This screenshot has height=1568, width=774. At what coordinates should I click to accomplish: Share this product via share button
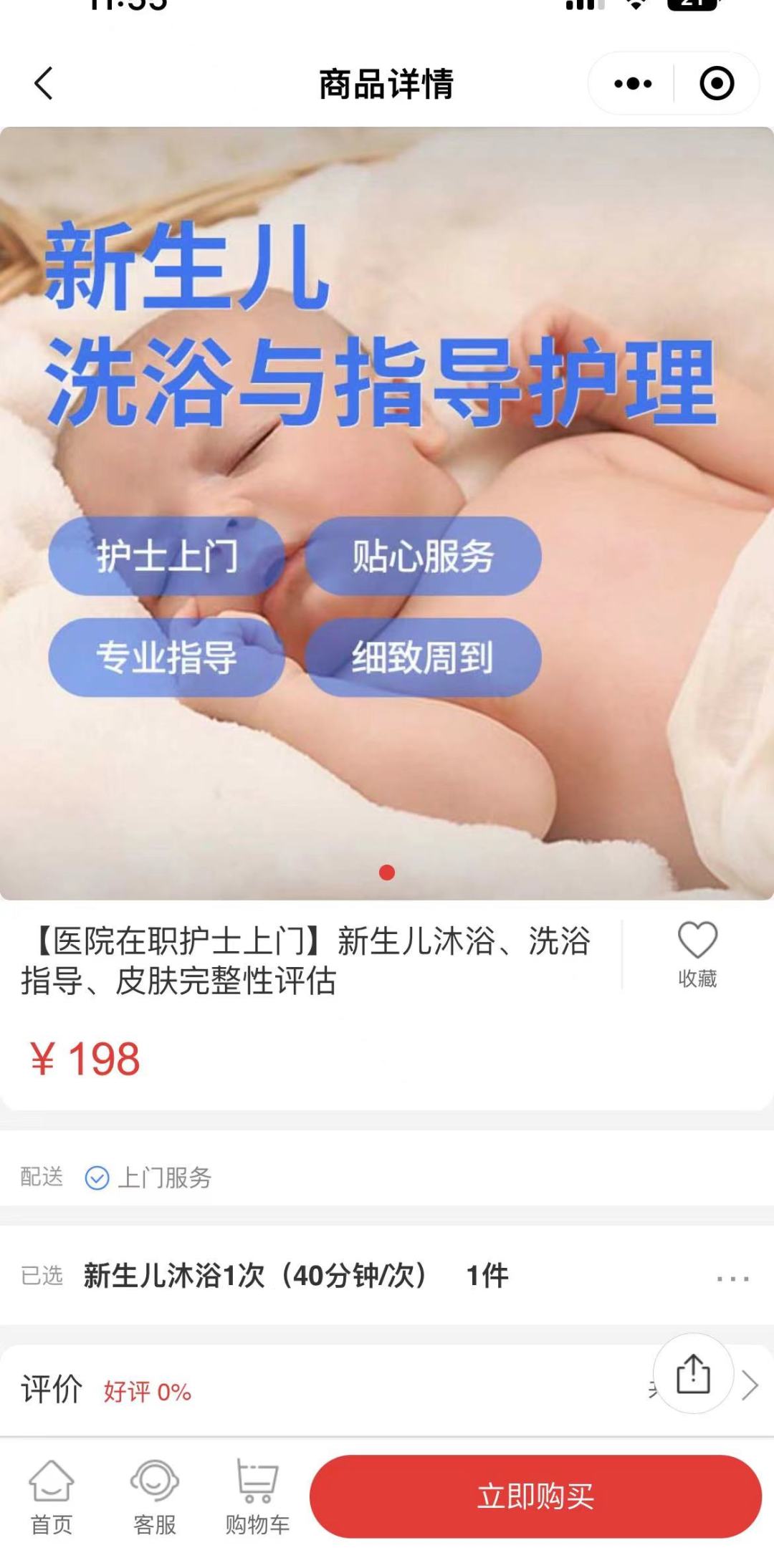(693, 1373)
